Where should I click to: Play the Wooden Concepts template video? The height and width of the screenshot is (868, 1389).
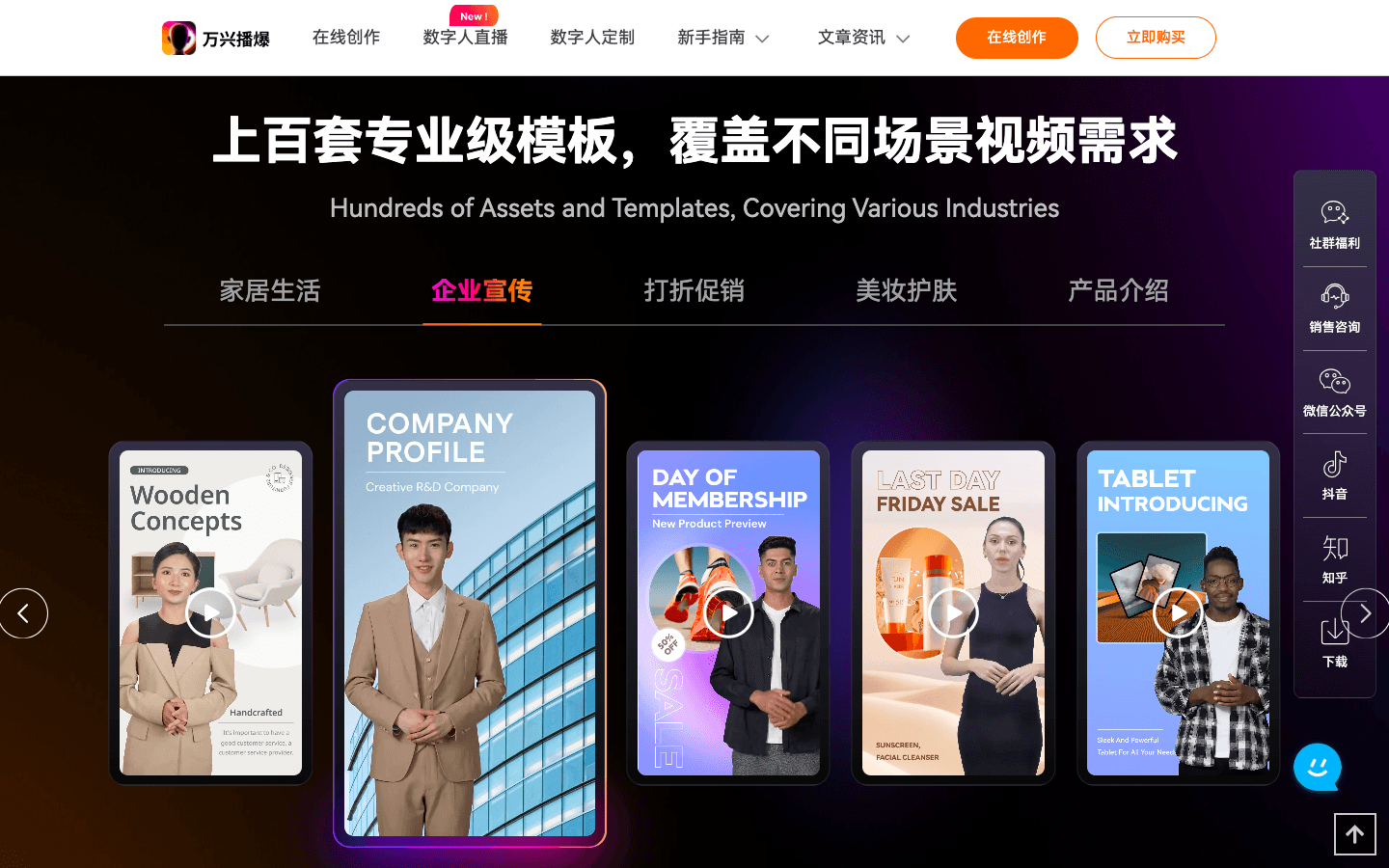pyautogui.click(x=210, y=612)
